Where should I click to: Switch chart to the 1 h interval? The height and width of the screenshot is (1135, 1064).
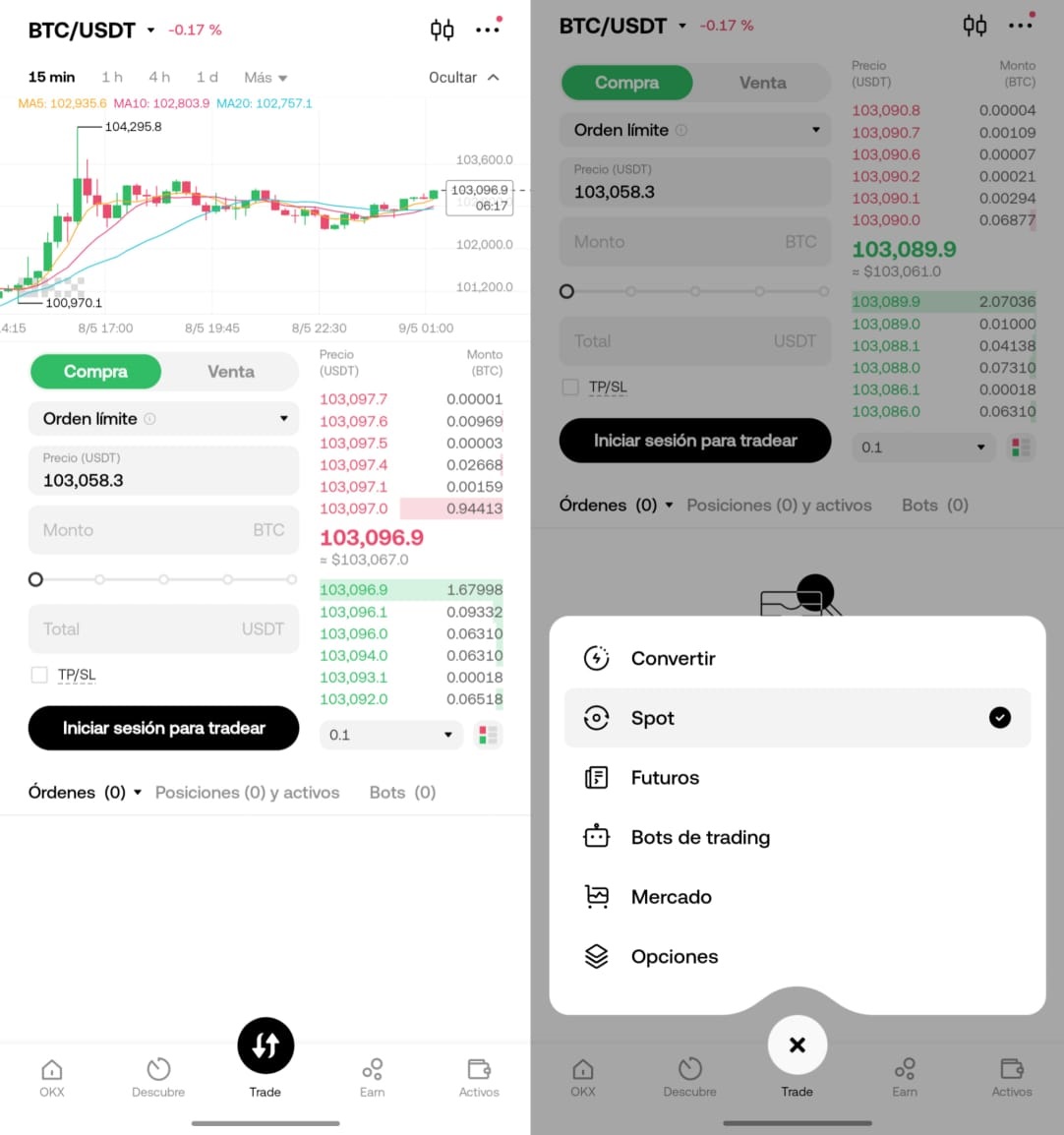(112, 78)
